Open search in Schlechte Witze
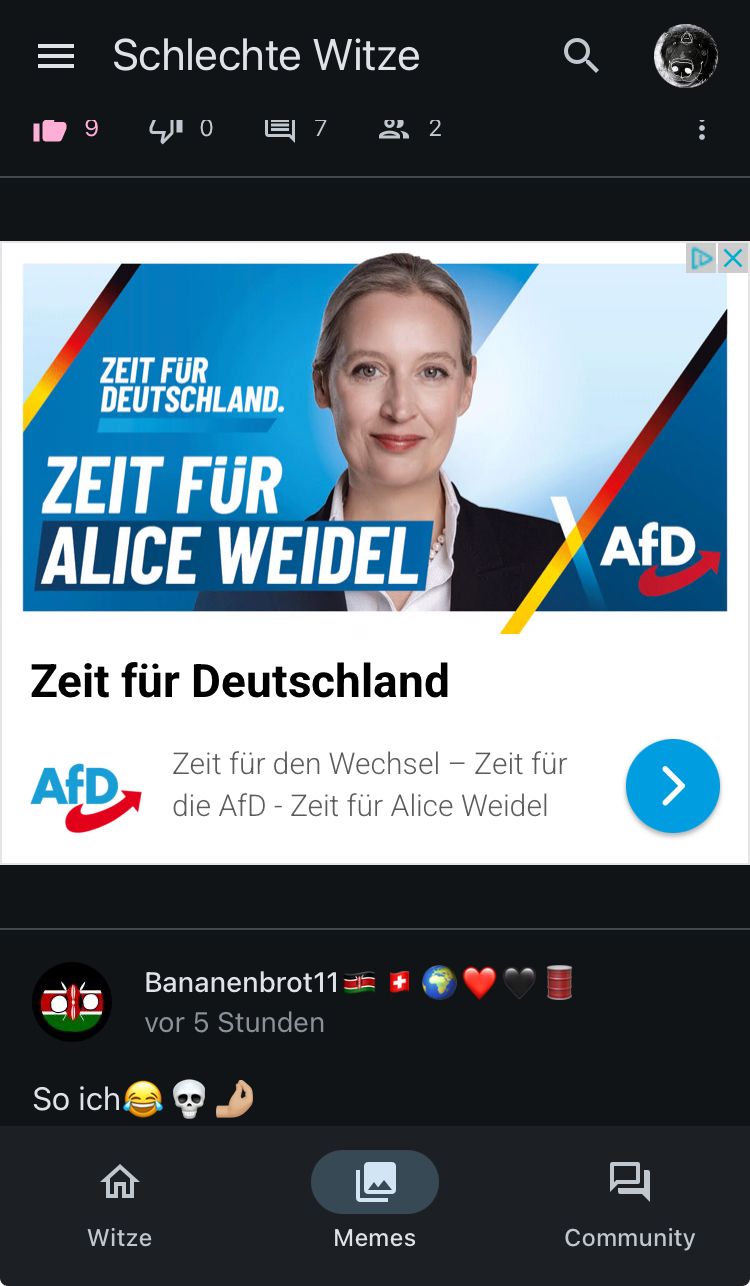 581,56
